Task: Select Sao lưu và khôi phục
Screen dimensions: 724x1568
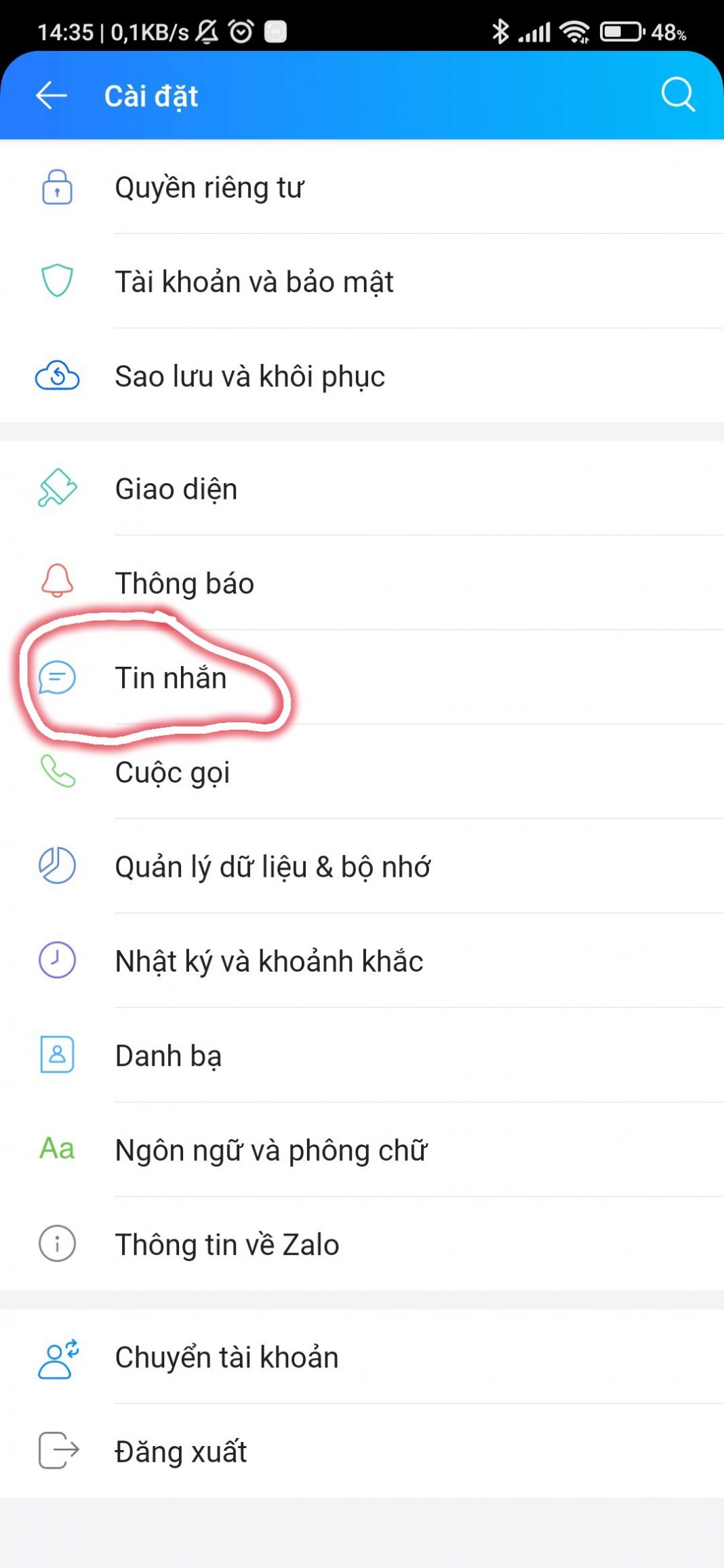Action: (x=249, y=377)
